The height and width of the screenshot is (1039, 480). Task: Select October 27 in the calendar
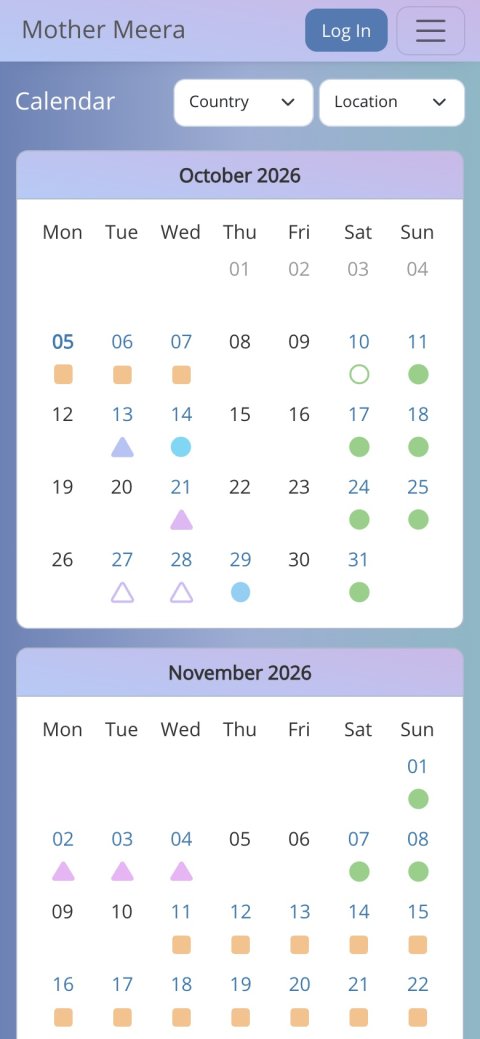tap(122, 576)
